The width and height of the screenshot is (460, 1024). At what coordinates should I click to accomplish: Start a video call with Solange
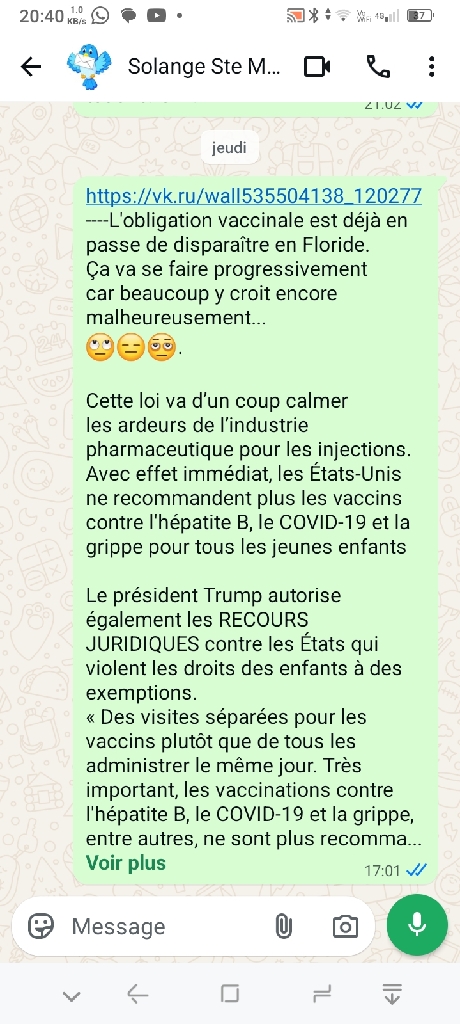(x=318, y=66)
